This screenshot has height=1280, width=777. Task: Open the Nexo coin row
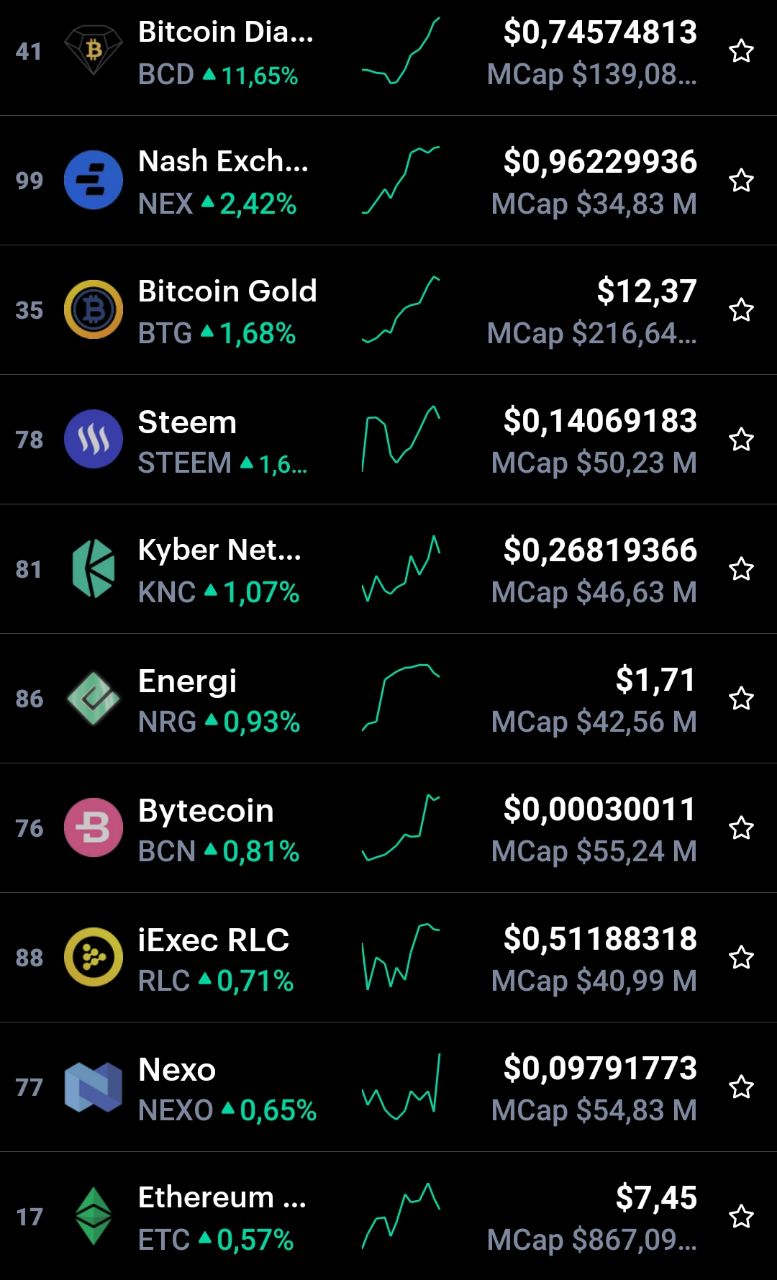[x=388, y=1087]
